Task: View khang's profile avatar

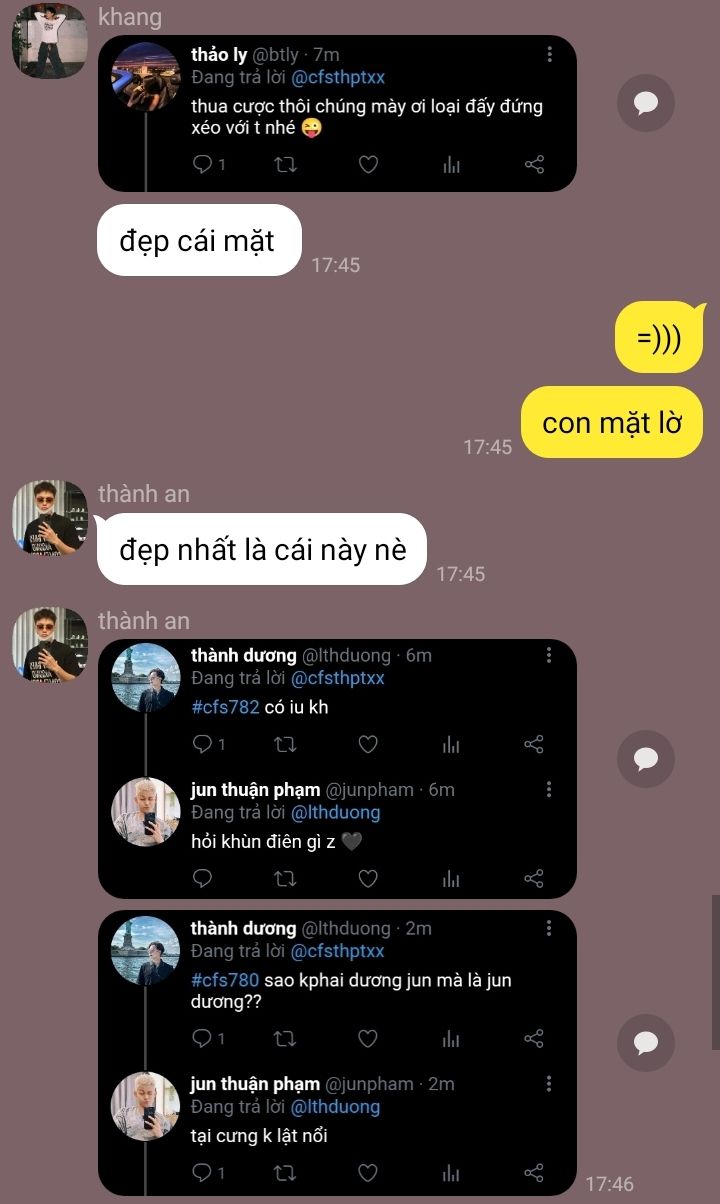Action: [x=49, y=41]
